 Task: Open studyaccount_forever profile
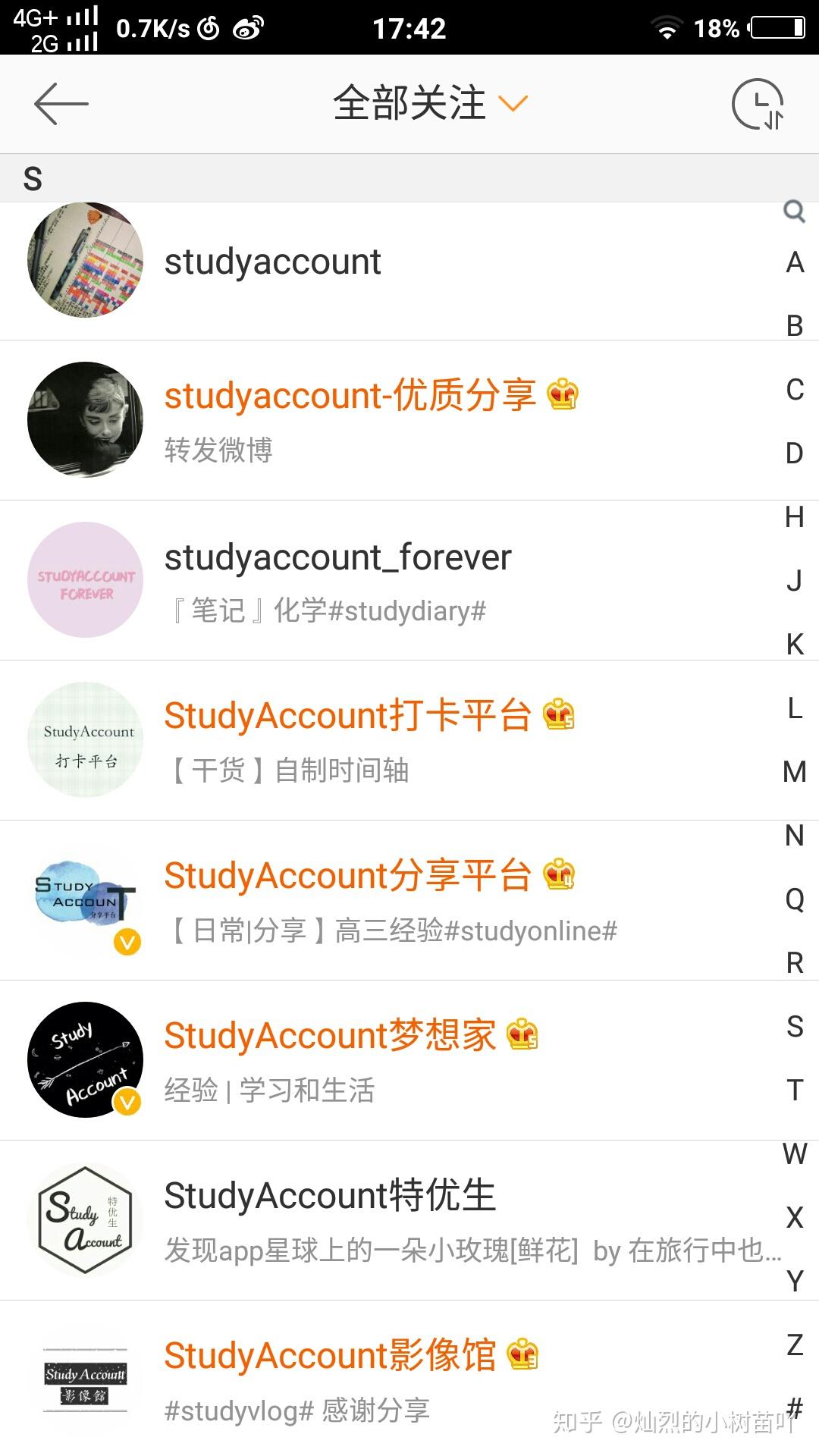[338, 558]
